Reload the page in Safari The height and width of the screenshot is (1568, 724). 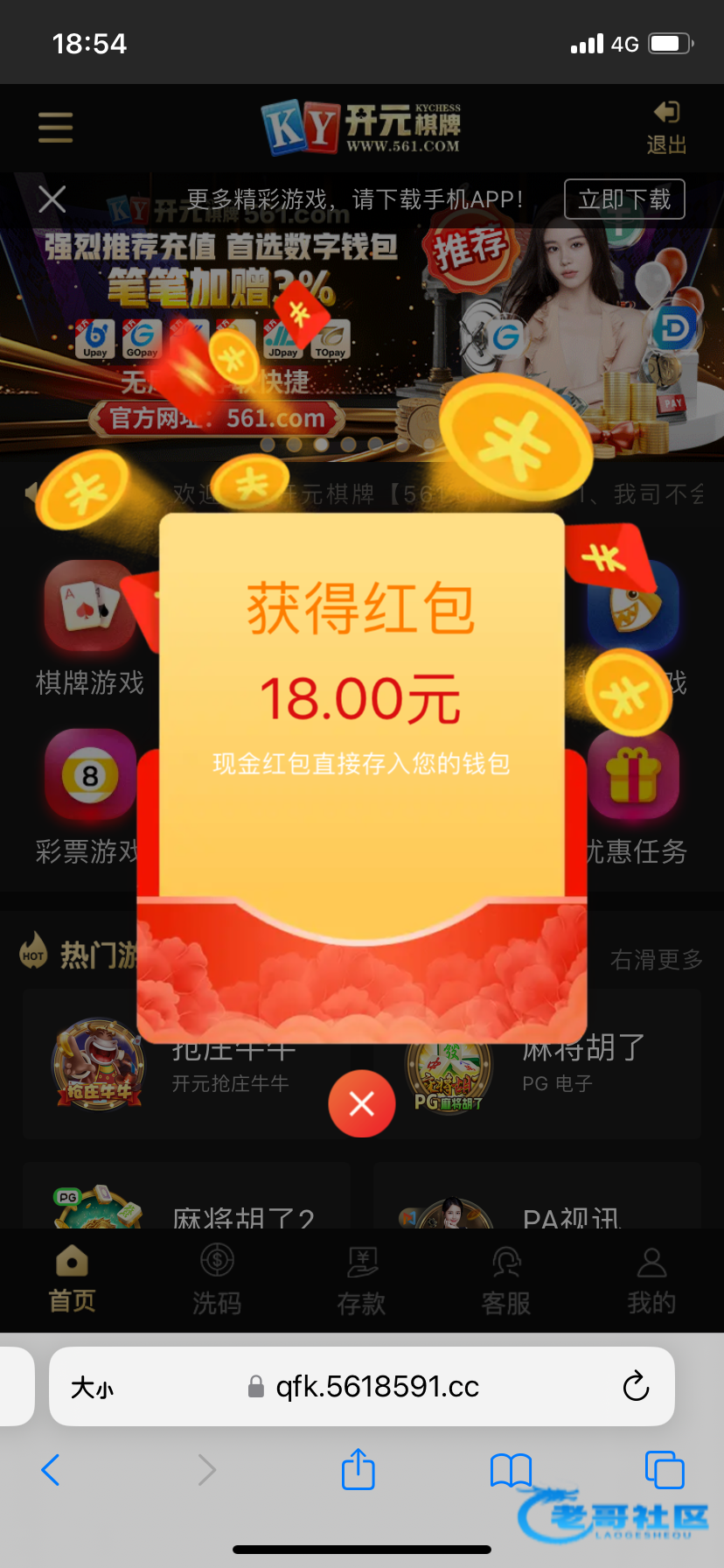pos(636,1387)
